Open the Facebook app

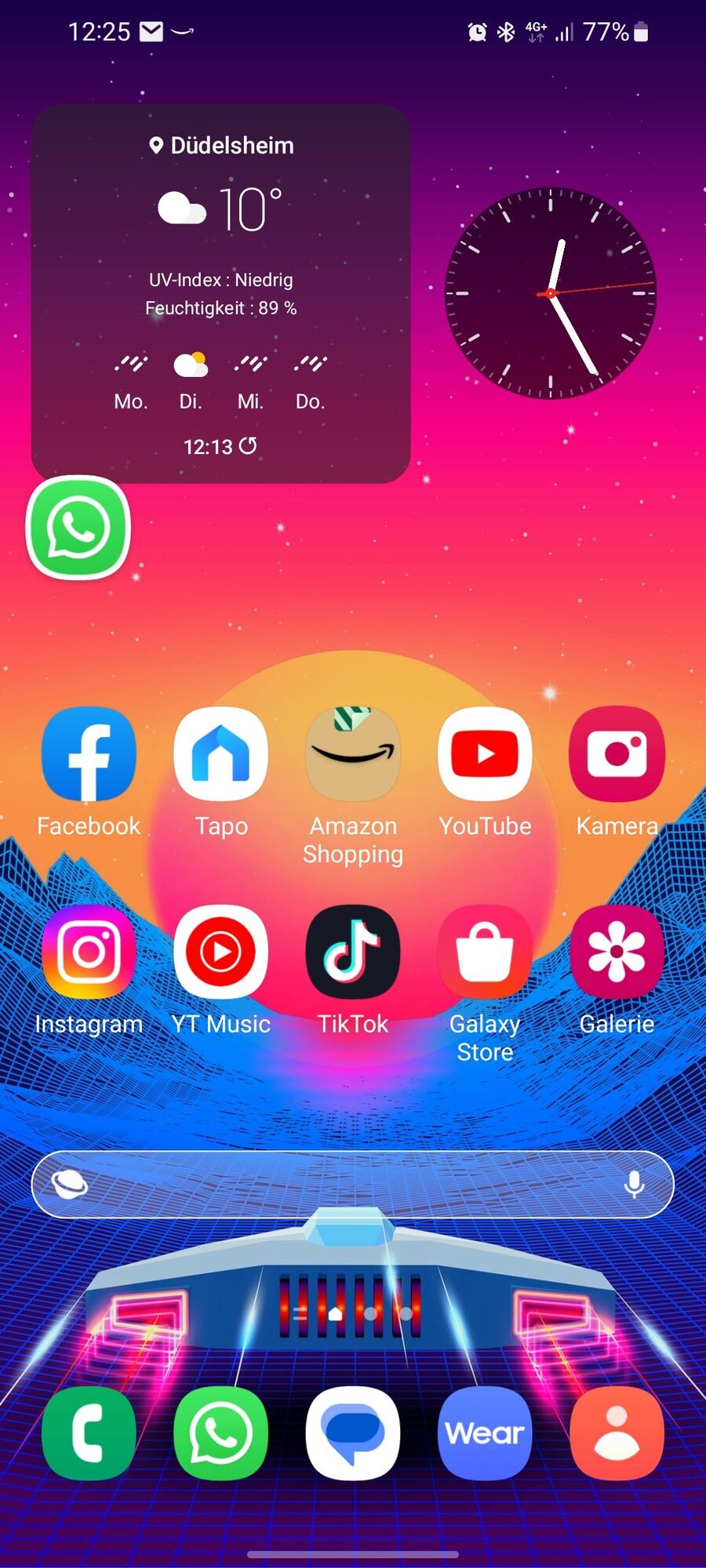click(x=89, y=754)
